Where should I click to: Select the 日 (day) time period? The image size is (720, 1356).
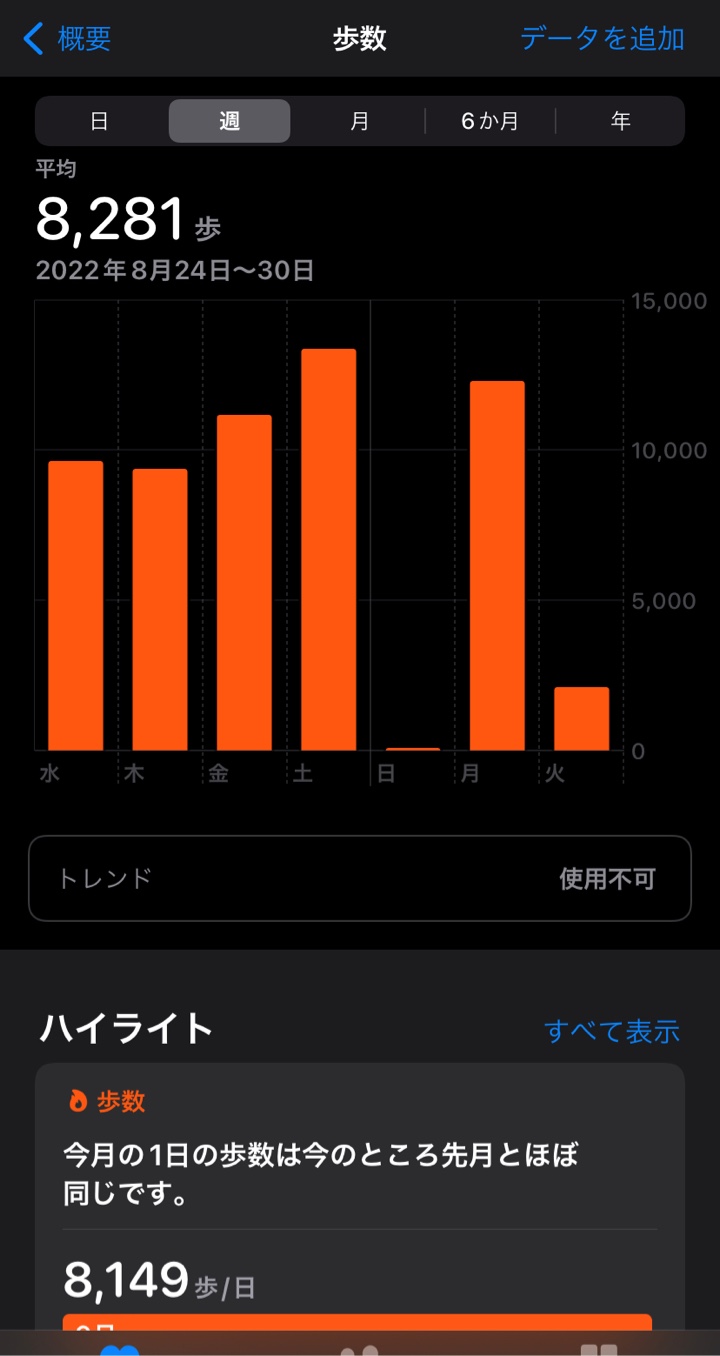tap(98, 121)
